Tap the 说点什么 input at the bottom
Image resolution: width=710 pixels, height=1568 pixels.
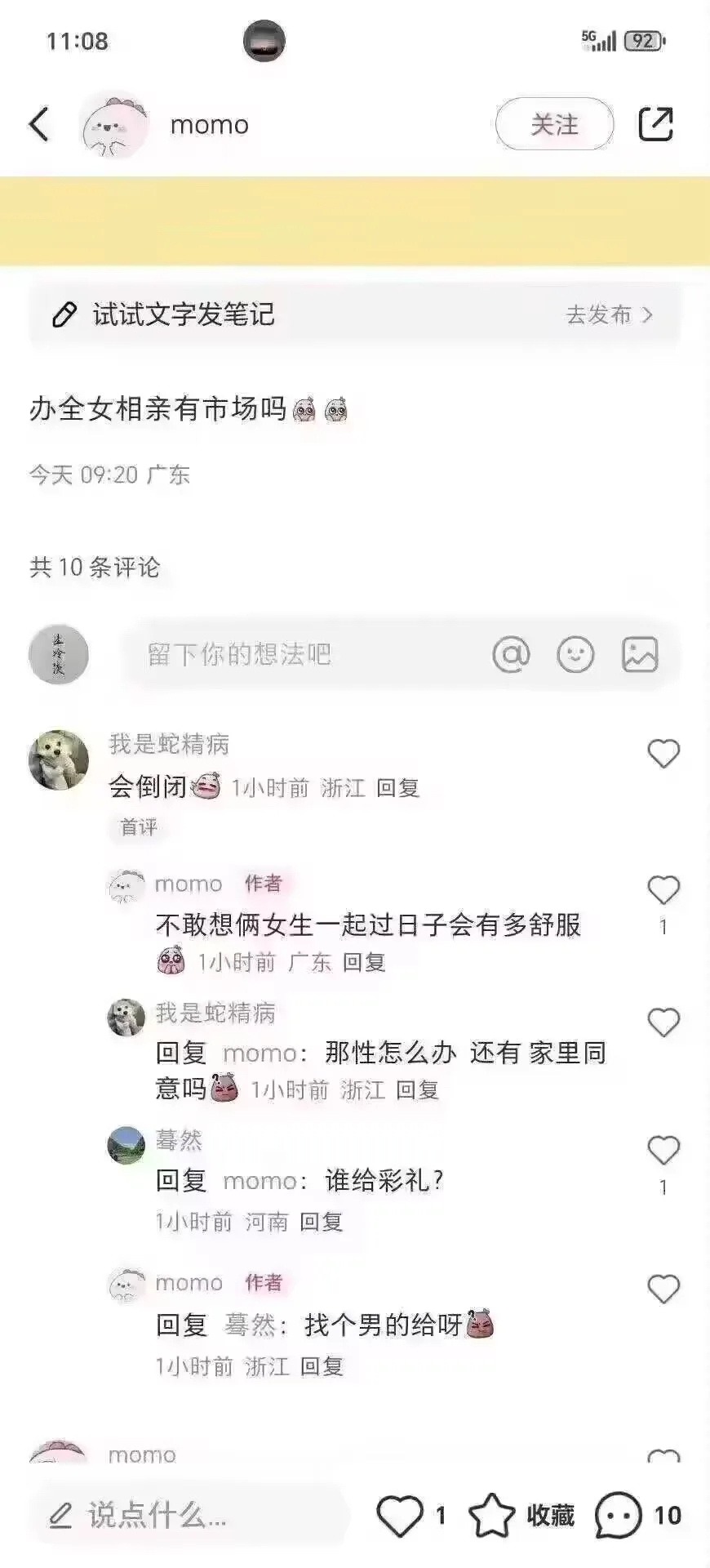tap(188, 1516)
